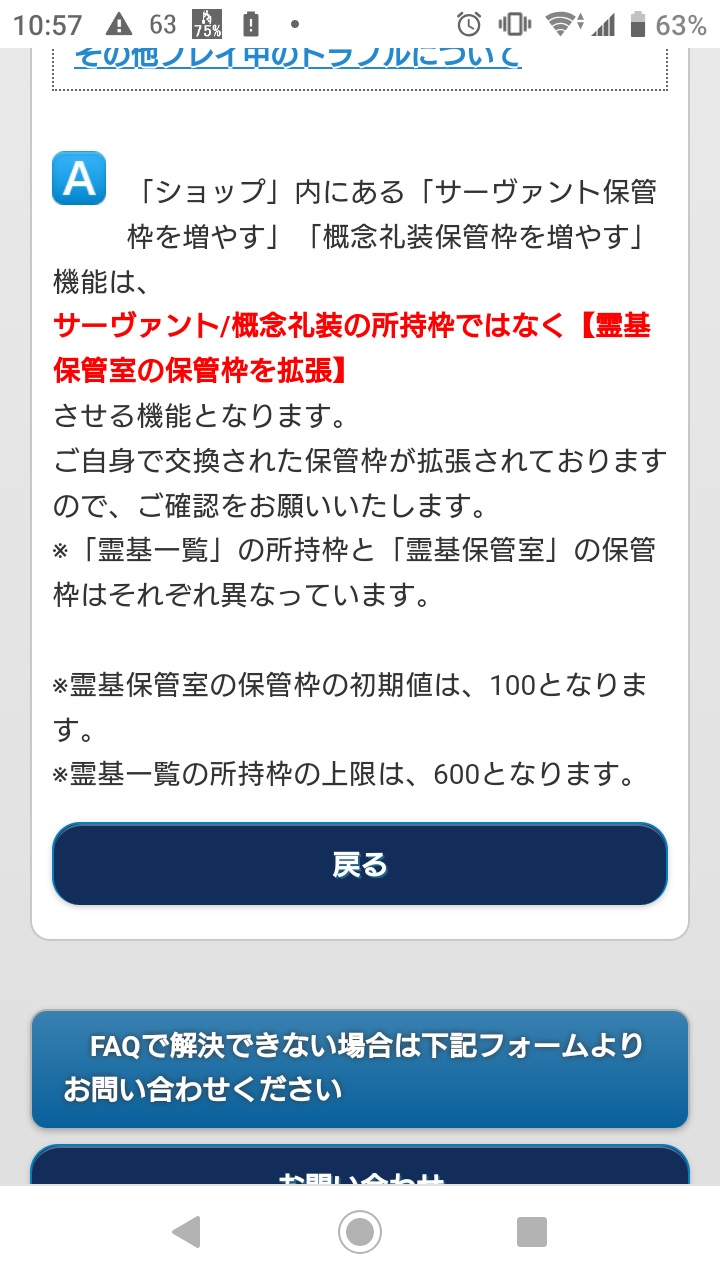
Task: Open the その他プレイ中のトラブルについて link
Action: pos(297,58)
